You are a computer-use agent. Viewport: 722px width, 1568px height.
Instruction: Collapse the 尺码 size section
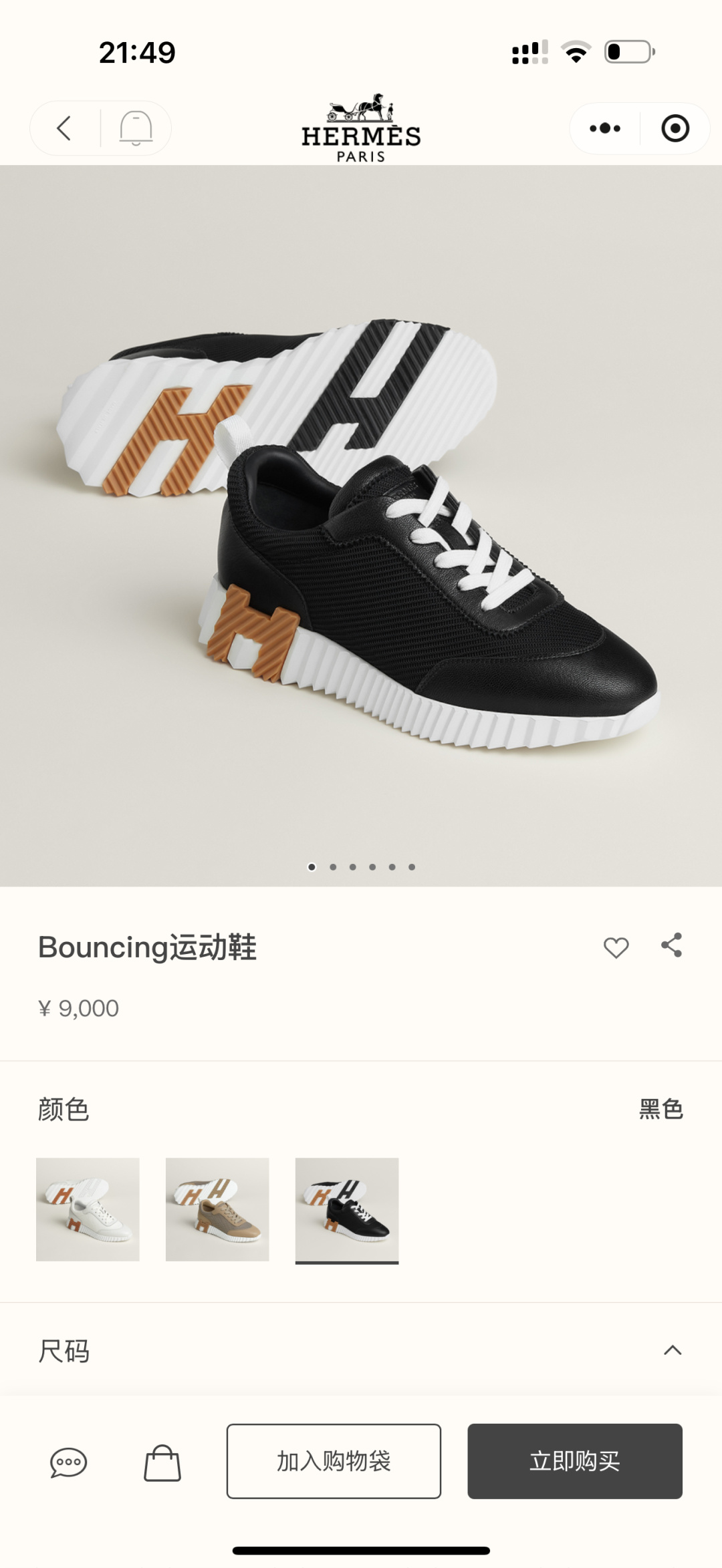pos(673,1350)
